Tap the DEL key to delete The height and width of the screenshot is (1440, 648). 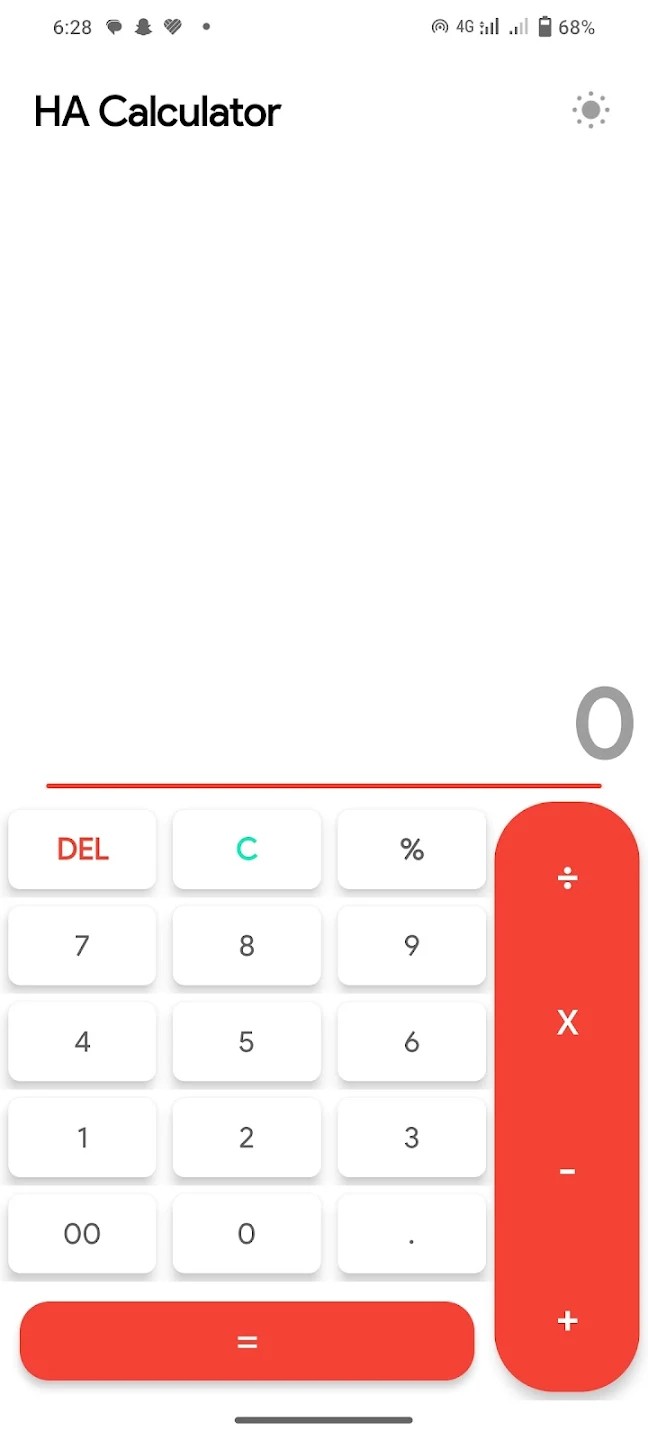click(82, 849)
